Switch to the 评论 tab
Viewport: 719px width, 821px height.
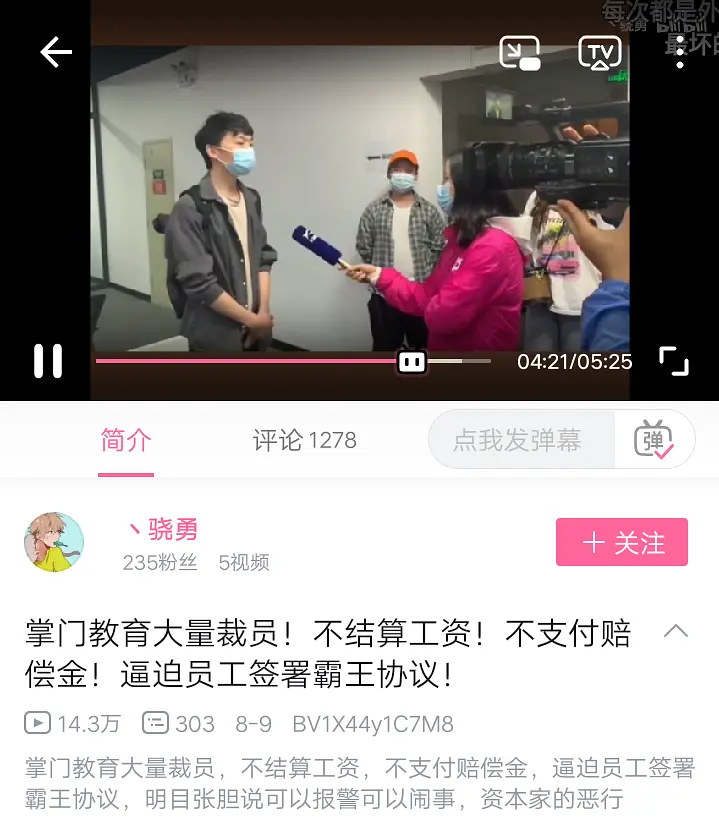[304, 440]
